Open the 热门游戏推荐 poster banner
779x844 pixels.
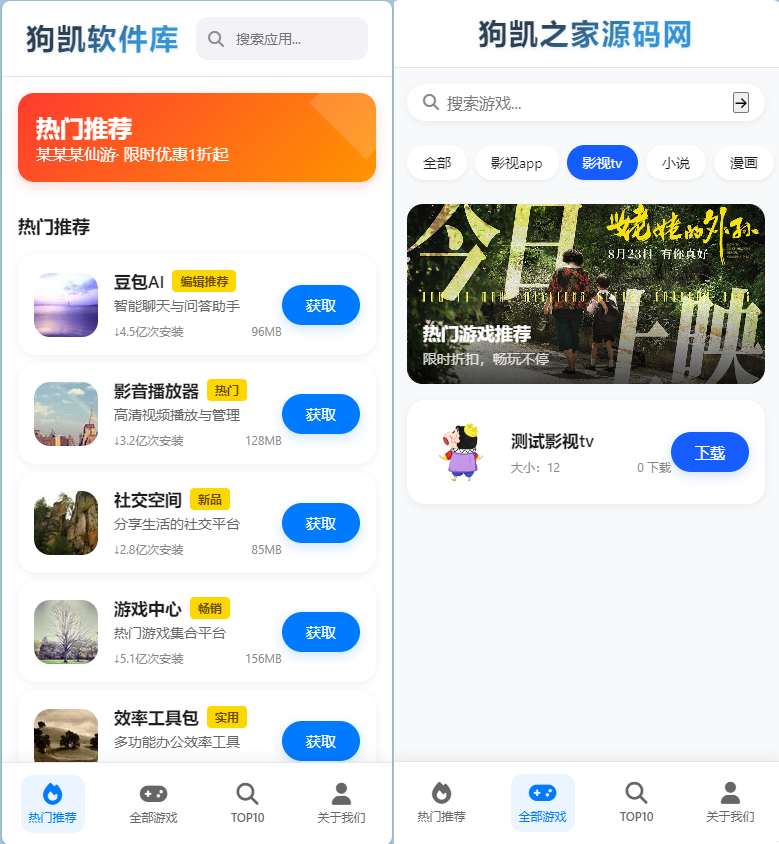pyautogui.click(x=586, y=294)
